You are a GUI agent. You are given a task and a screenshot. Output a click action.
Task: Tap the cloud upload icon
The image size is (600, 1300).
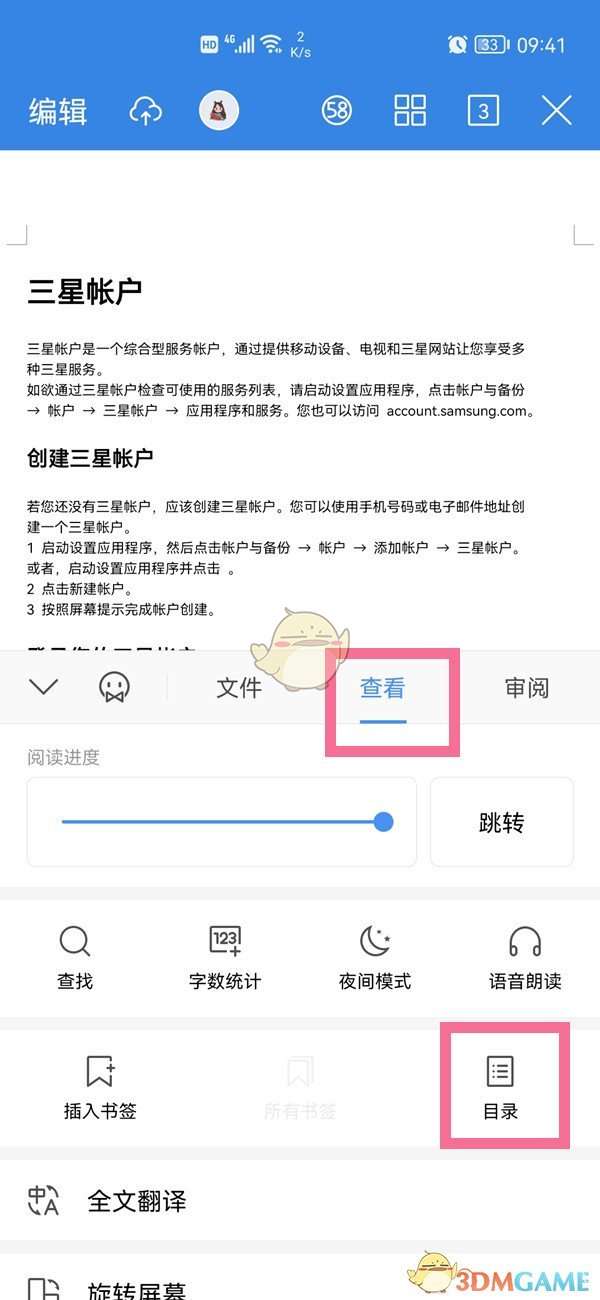tap(146, 111)
